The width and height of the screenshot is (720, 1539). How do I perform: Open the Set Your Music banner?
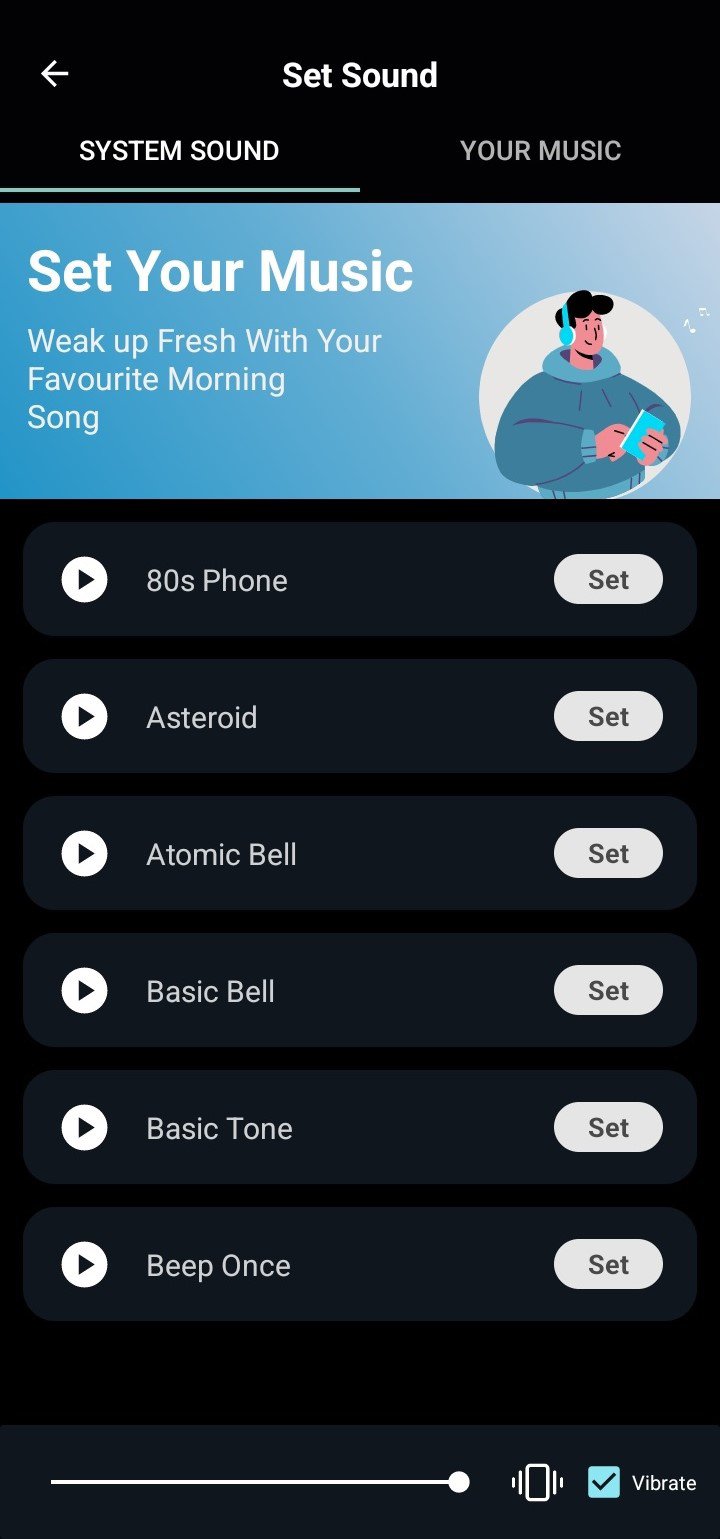(x=360, y=351)
